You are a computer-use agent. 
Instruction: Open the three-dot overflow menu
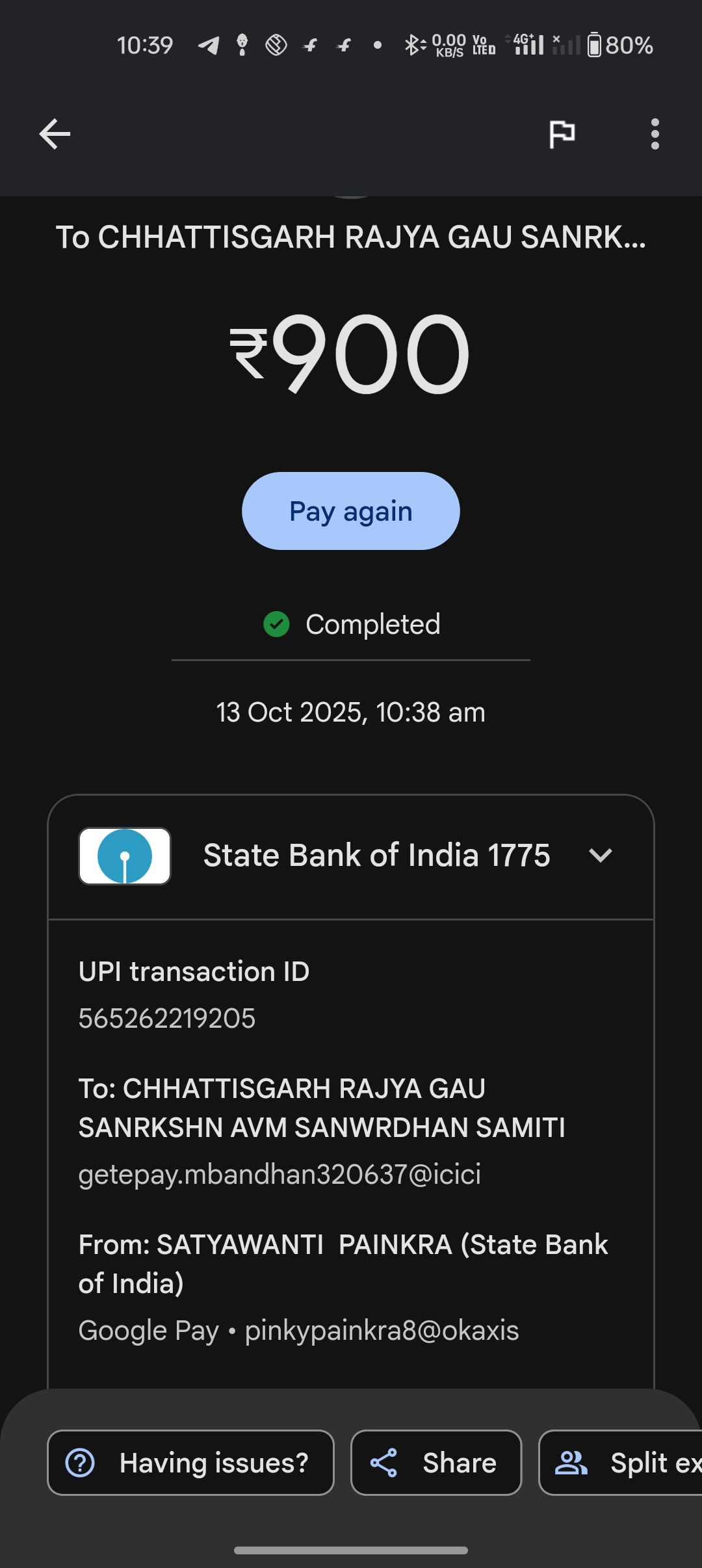(x=655, y=135)
